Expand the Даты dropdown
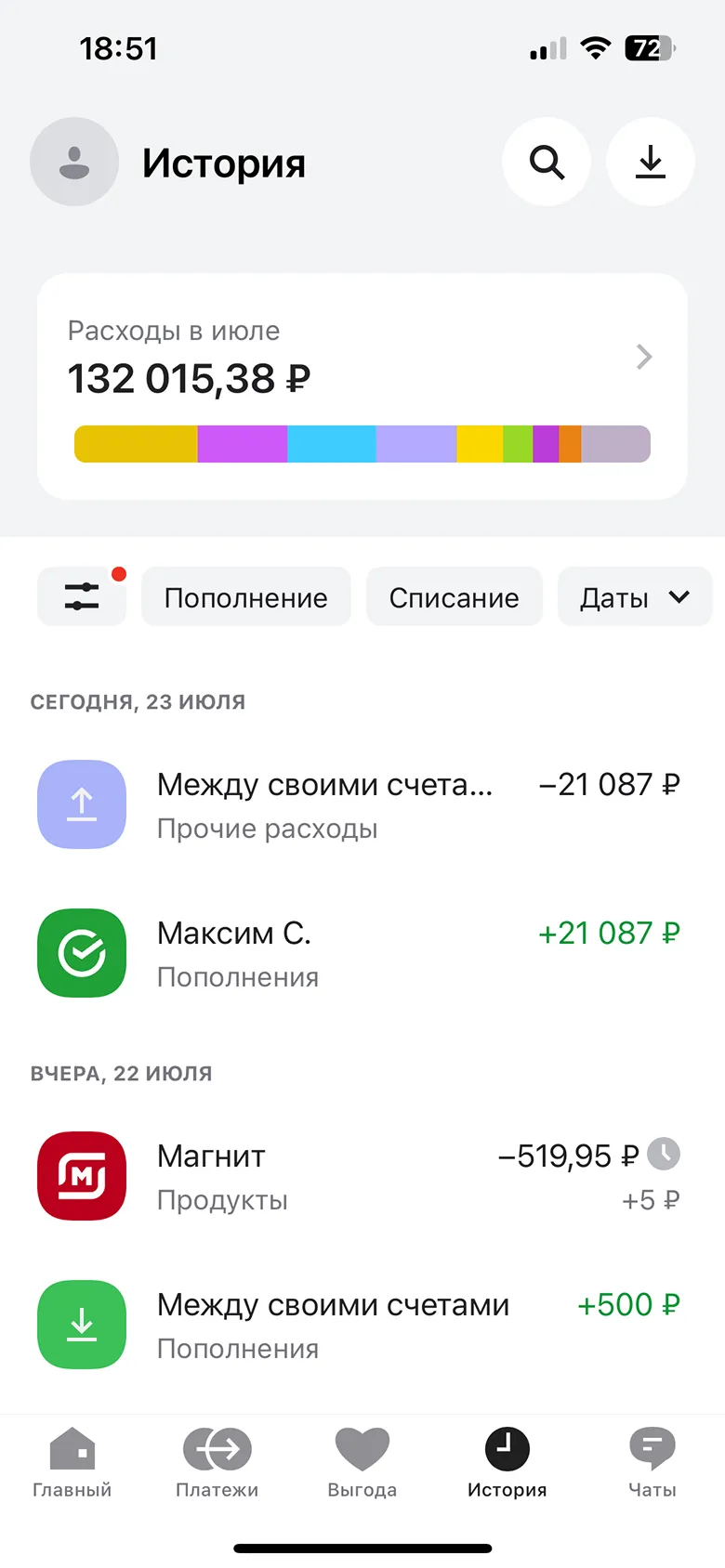The width and height of the screenshot is (725, 1568). click(x=635, y=597)
